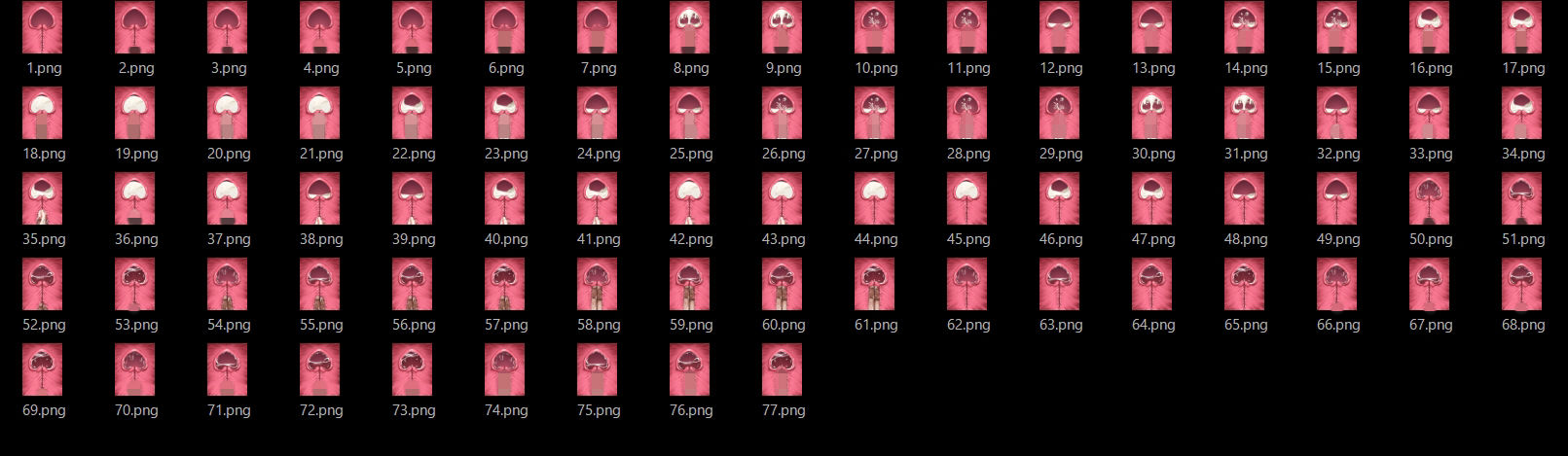The width and height of the screenshot is (1568, 456).
Task: View the 26.png file
Action: click(x=782, y=114)
